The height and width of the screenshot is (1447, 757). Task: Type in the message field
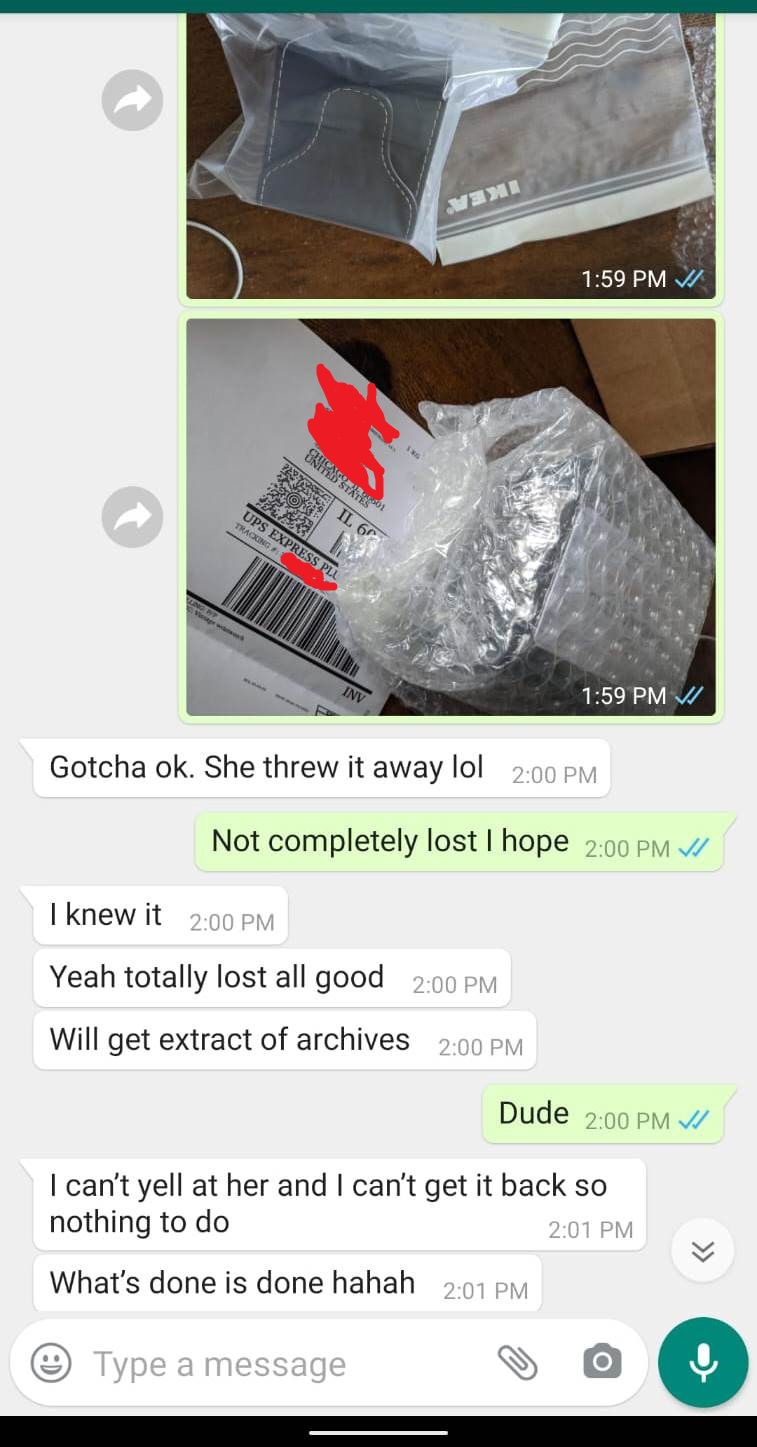285,1364
